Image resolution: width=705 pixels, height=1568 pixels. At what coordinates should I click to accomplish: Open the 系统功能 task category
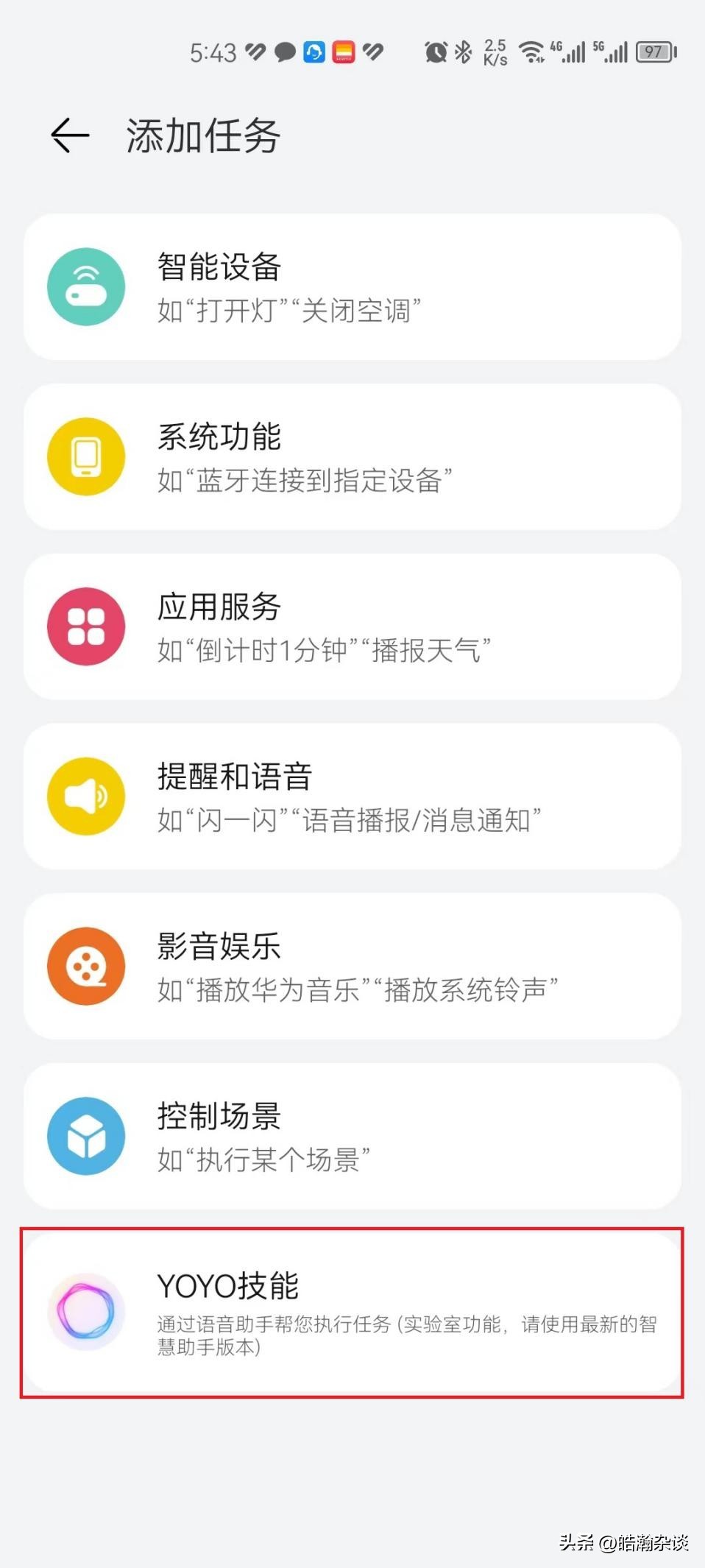(x=352, y=456)
